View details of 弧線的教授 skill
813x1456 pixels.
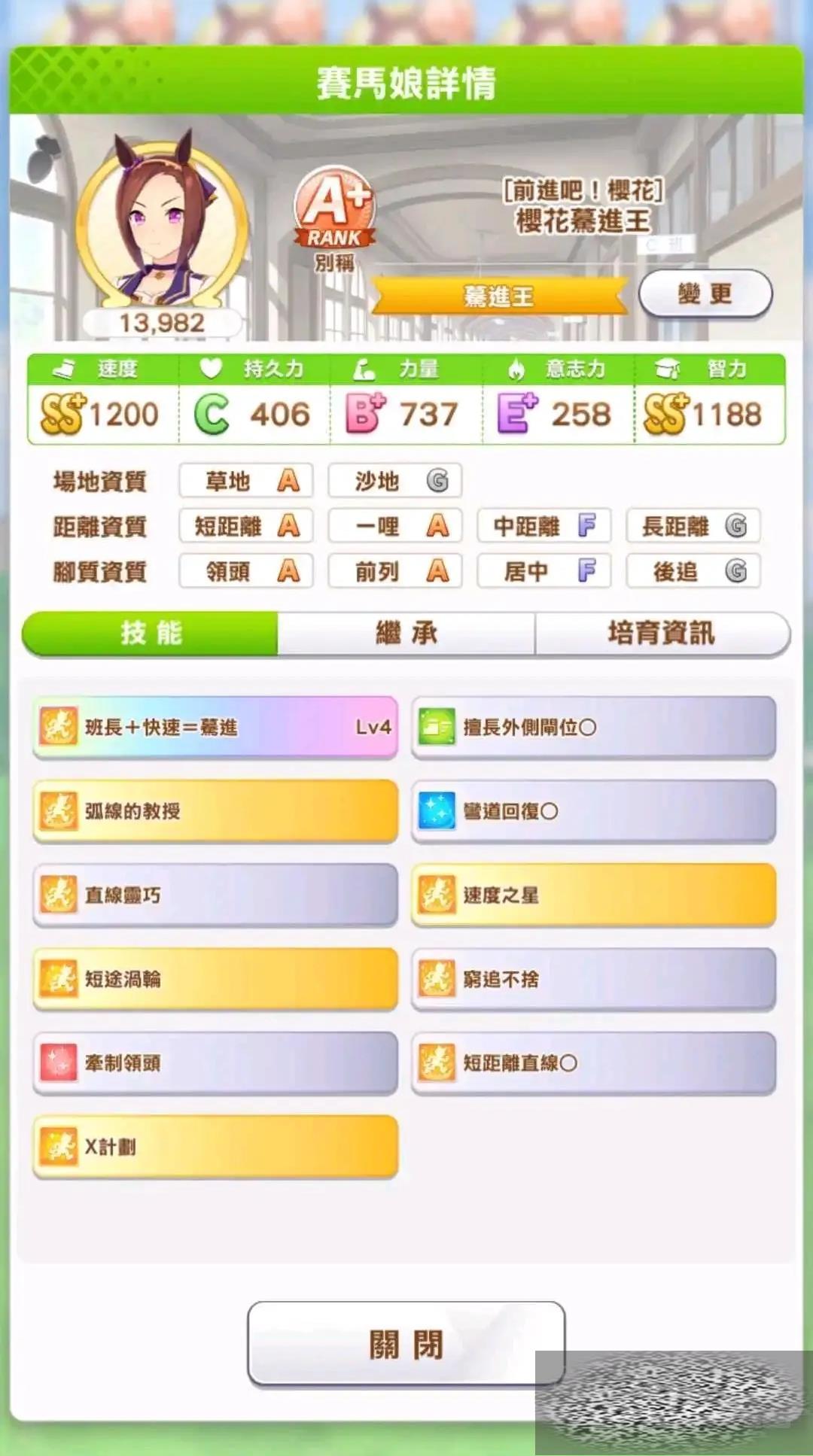215,811
